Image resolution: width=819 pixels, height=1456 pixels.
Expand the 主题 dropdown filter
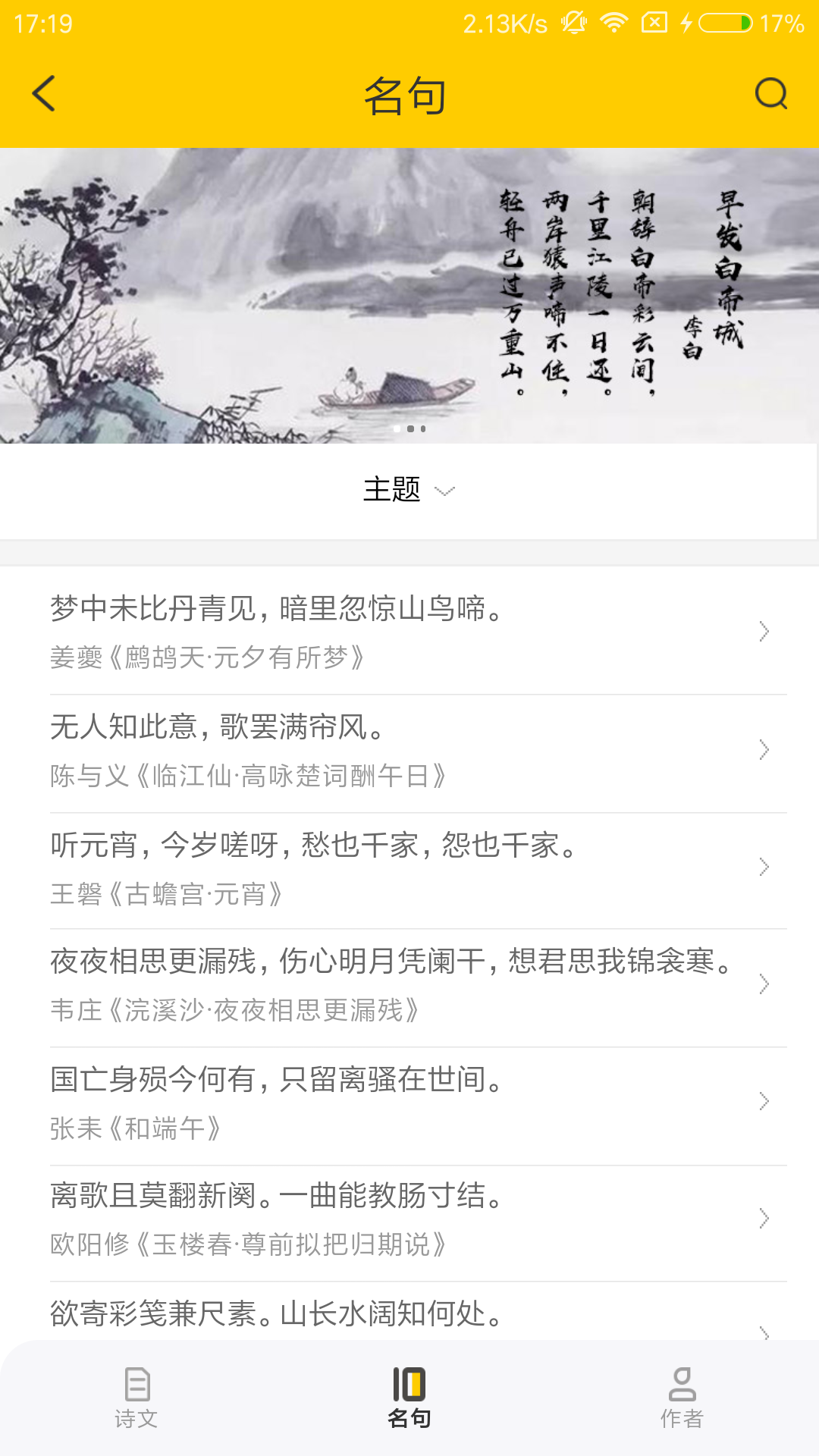coord(409,490)
